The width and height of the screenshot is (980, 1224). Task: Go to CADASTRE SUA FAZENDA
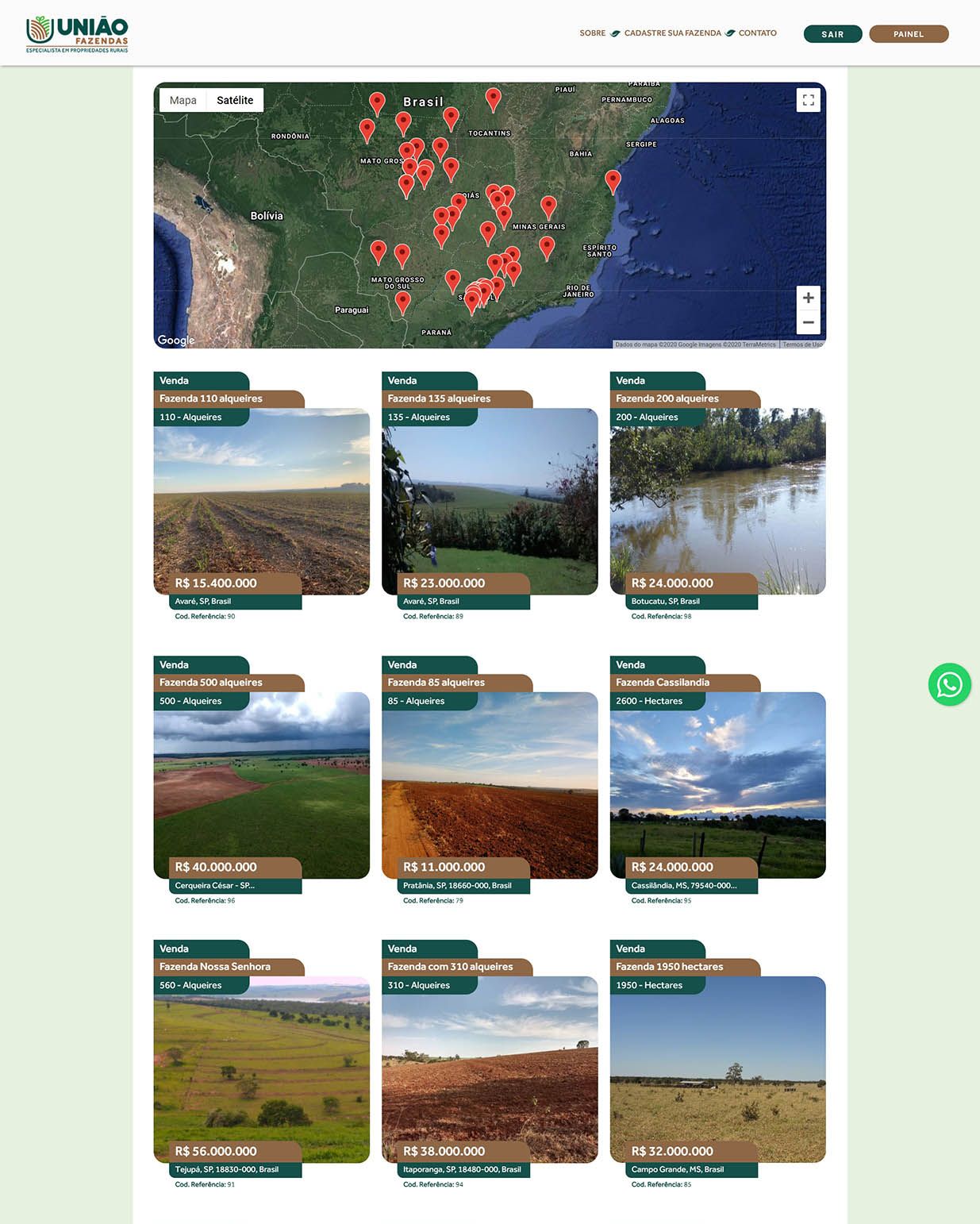coord(672,33)
